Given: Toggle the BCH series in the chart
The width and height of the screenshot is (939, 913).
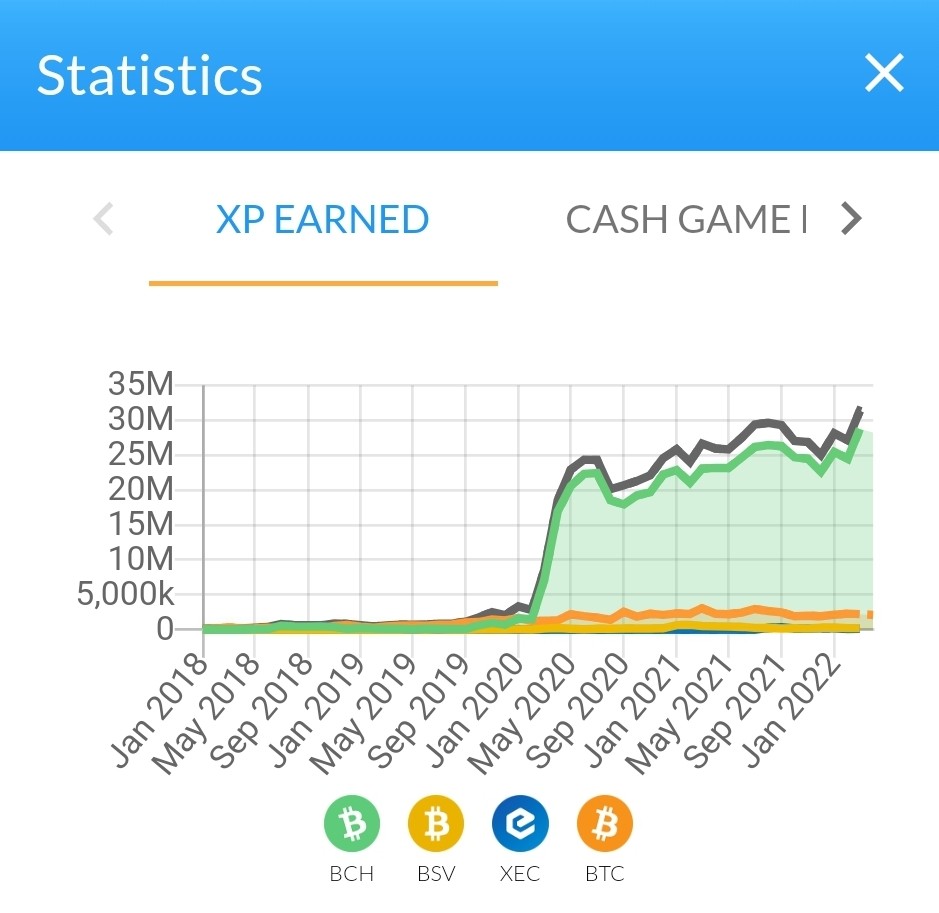Looking at the screenshot, I should 352,839.
